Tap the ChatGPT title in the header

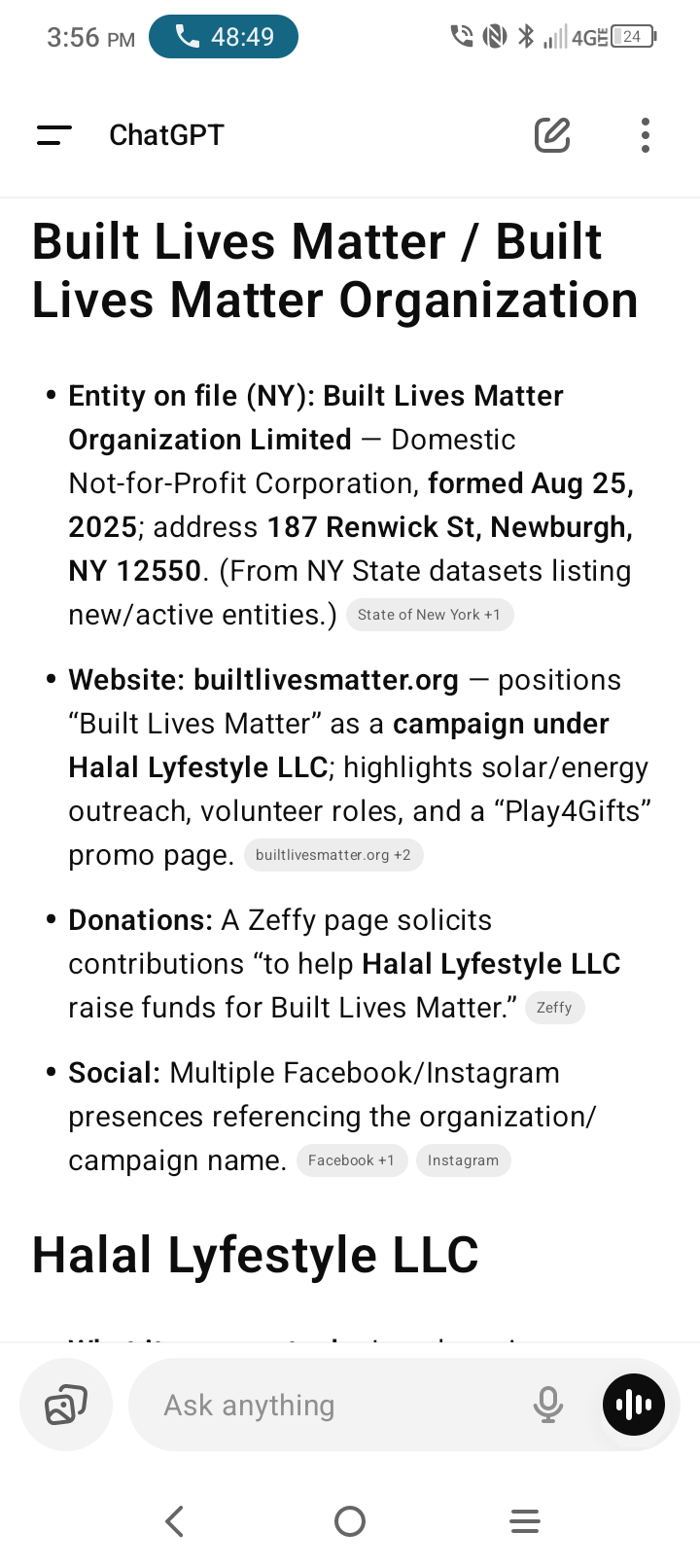pyautogui.click(x=166, y=135)
